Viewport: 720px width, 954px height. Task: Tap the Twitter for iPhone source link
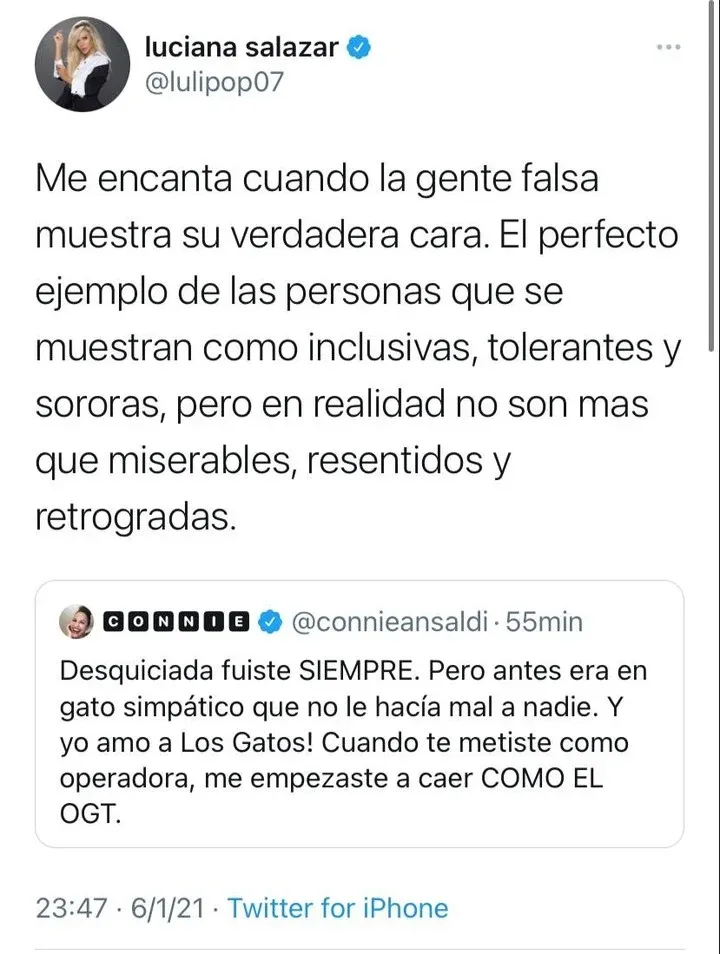[338, 908]
